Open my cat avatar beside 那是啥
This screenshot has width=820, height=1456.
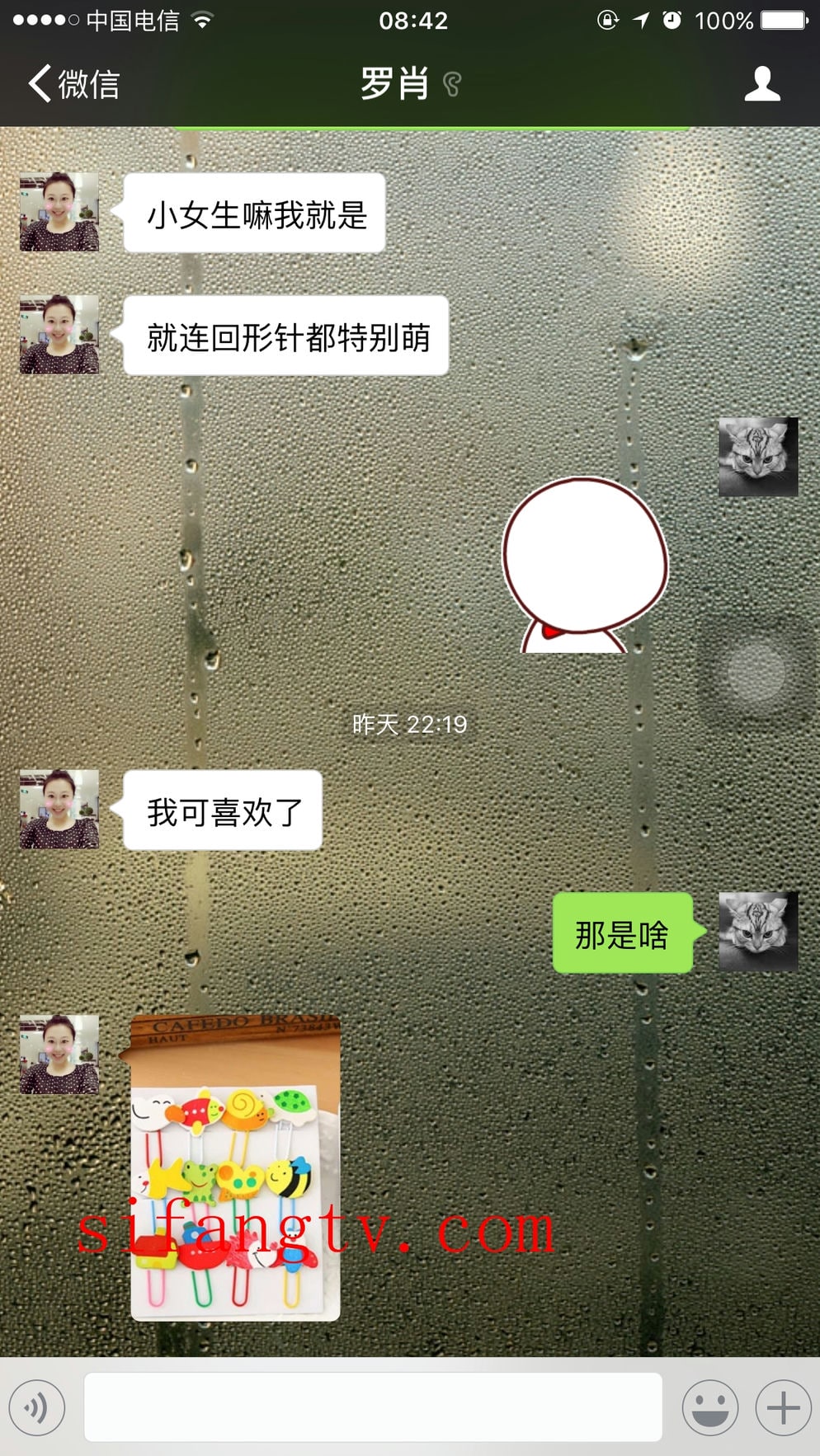click(757, 932)
